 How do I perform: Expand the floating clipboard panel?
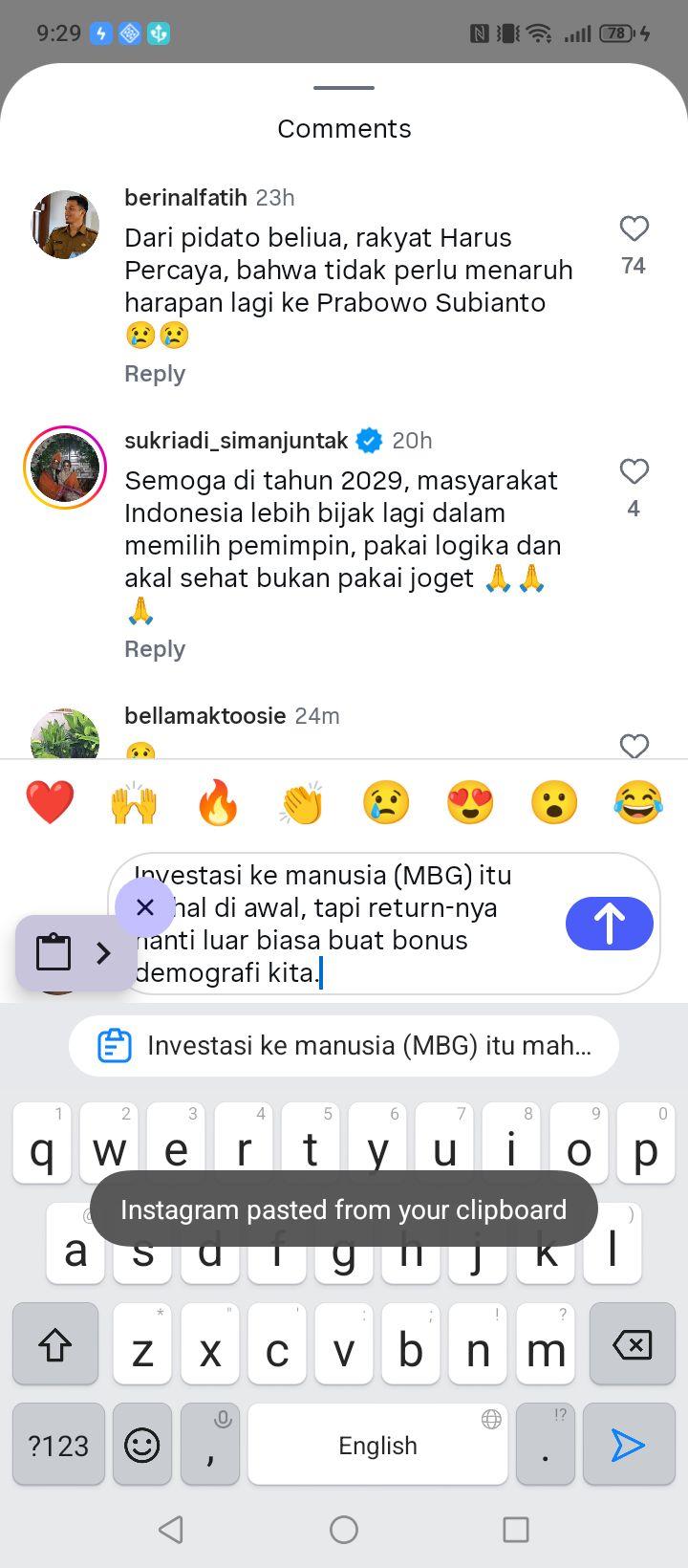pos(103,952)
